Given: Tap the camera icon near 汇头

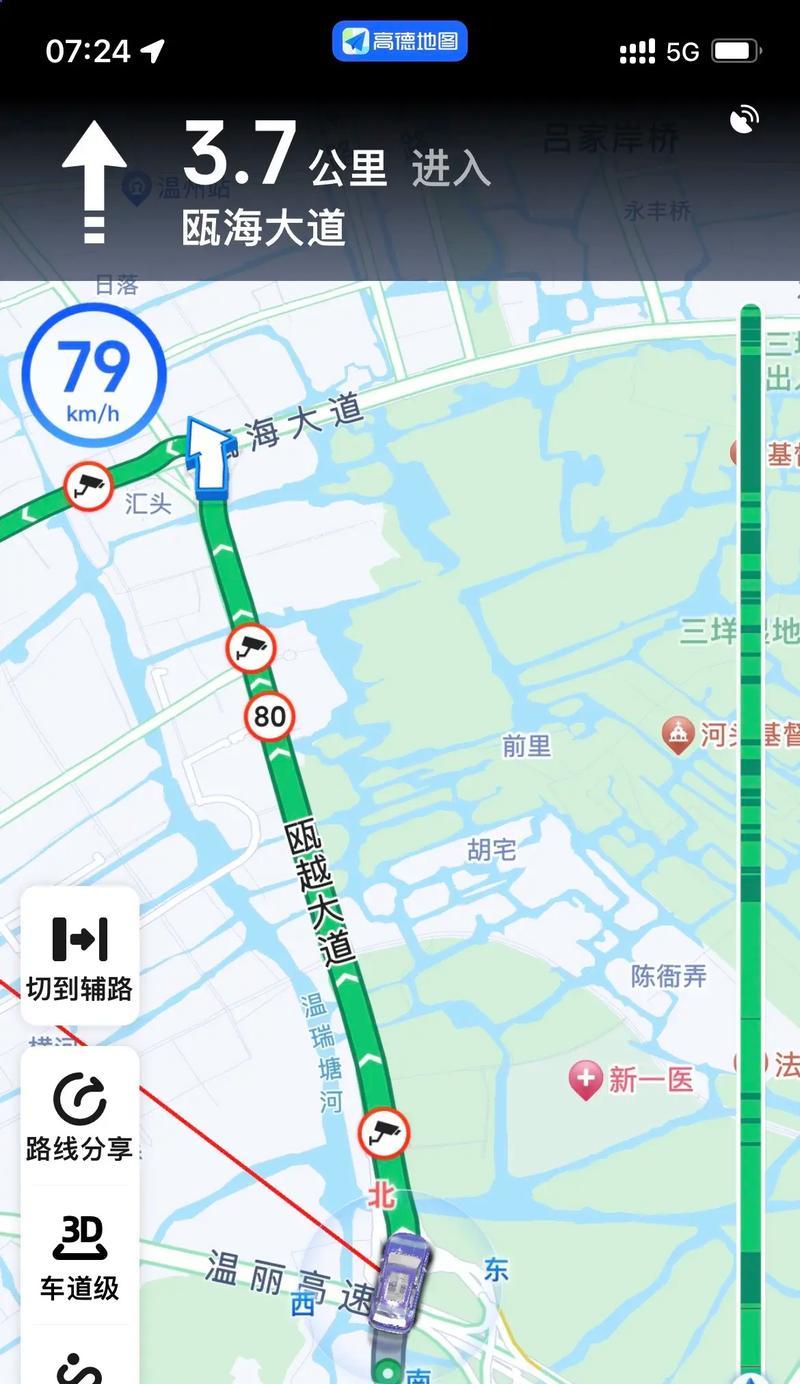Looking at the screenshot, I should (x=89, y=487).
